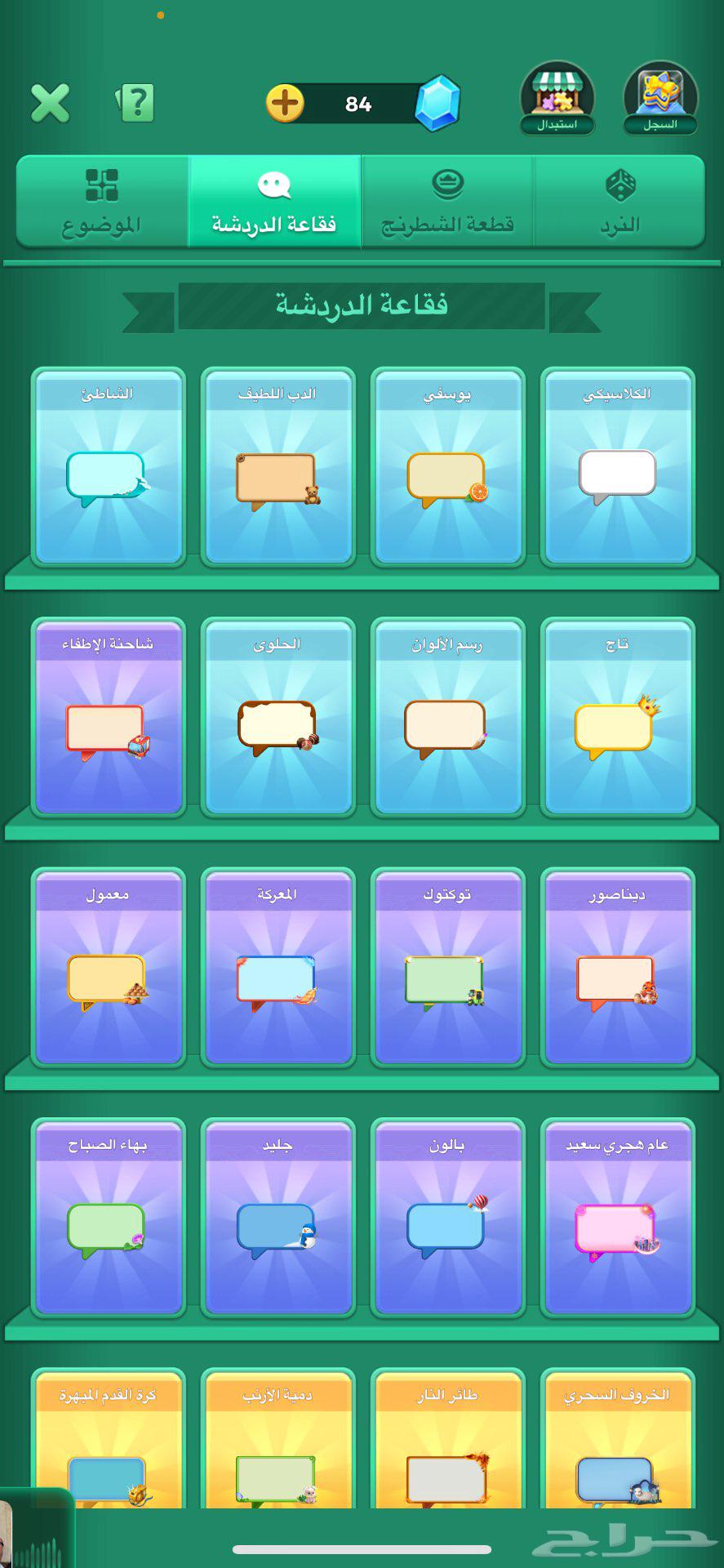Switch to the النرد dice tab
The image size is (724, 1568).
coord(620,201)
